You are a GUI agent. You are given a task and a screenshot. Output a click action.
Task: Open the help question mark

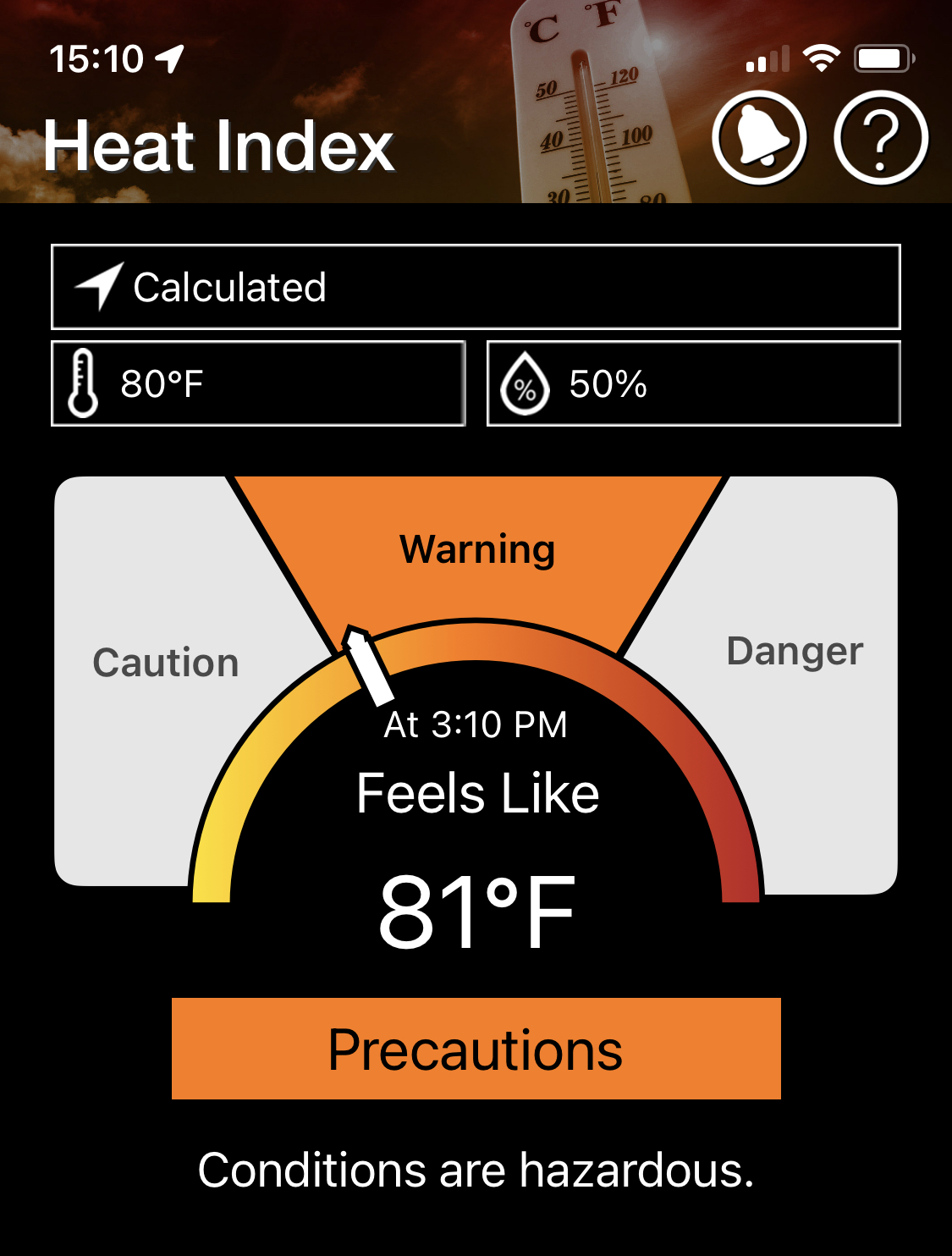point(880,138)
